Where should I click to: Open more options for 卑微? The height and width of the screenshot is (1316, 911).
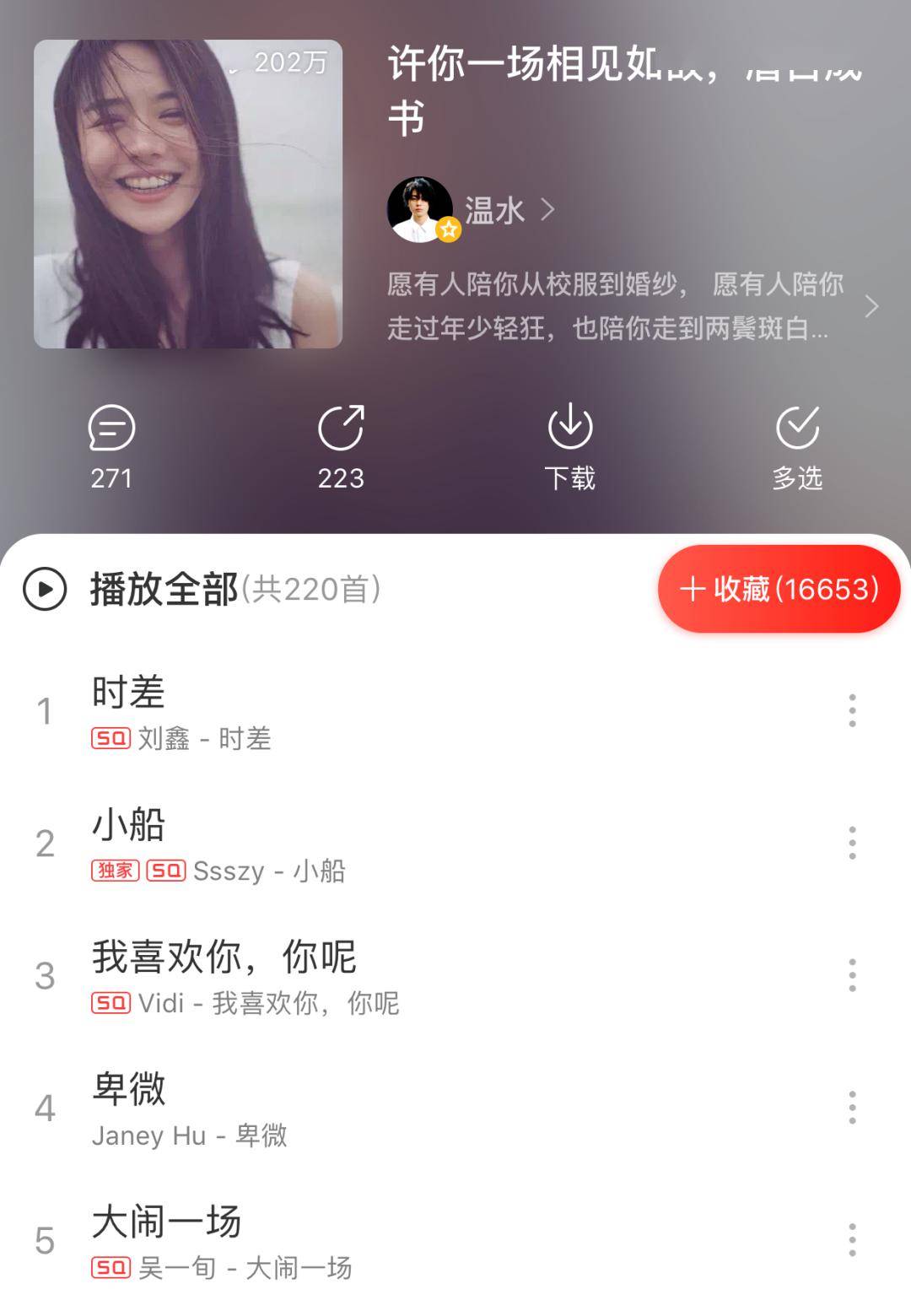click(852, 1108)
